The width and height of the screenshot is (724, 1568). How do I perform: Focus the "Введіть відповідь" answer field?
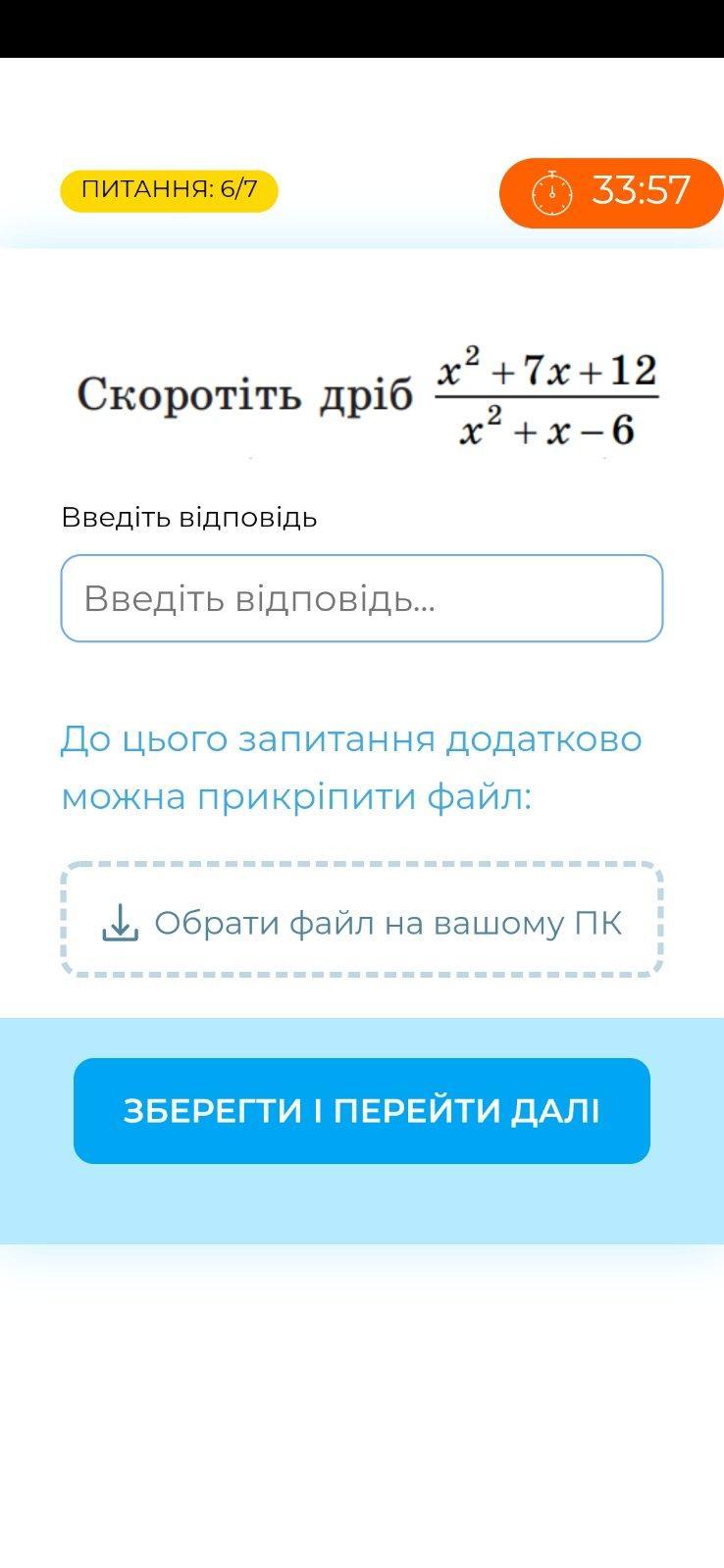click(x=361, y=598)
